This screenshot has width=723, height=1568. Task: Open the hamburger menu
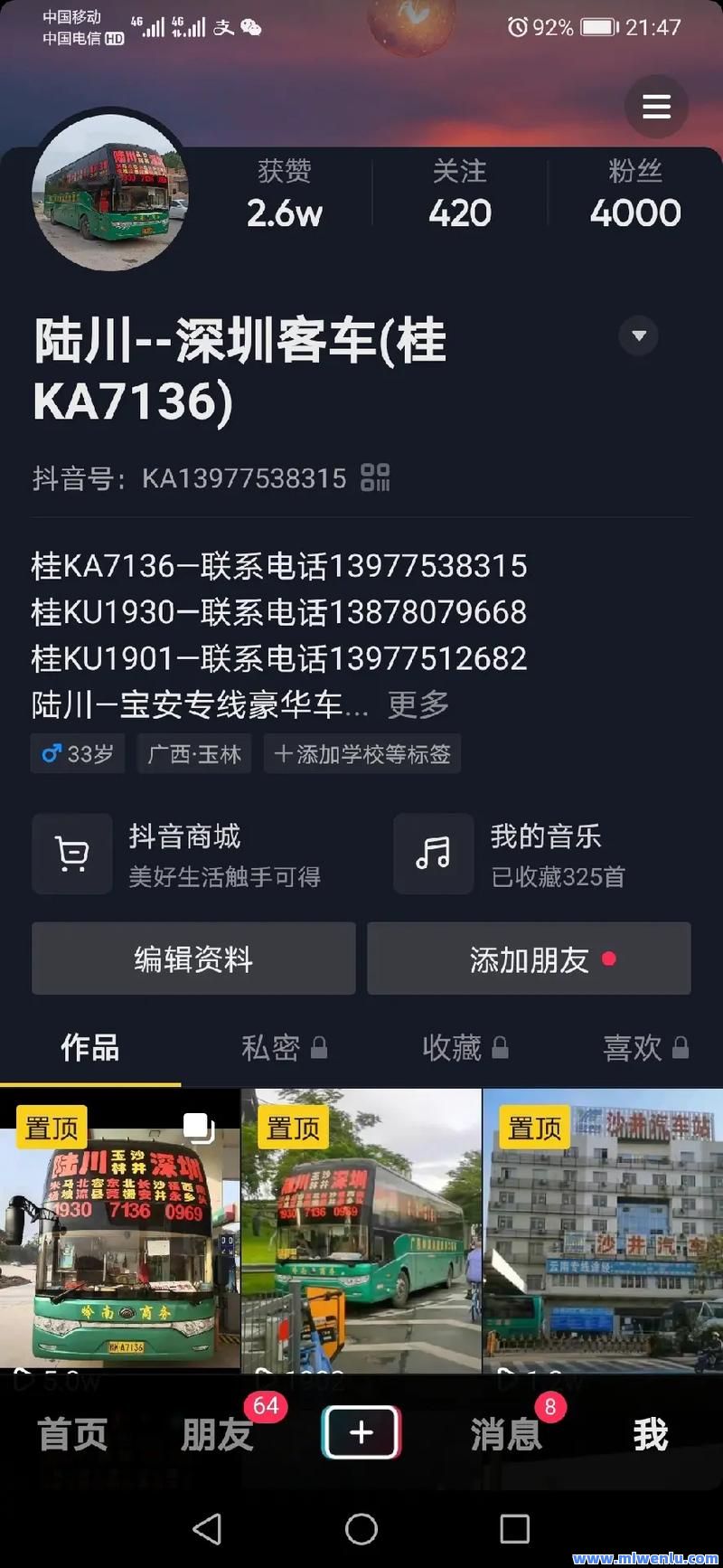656,107
